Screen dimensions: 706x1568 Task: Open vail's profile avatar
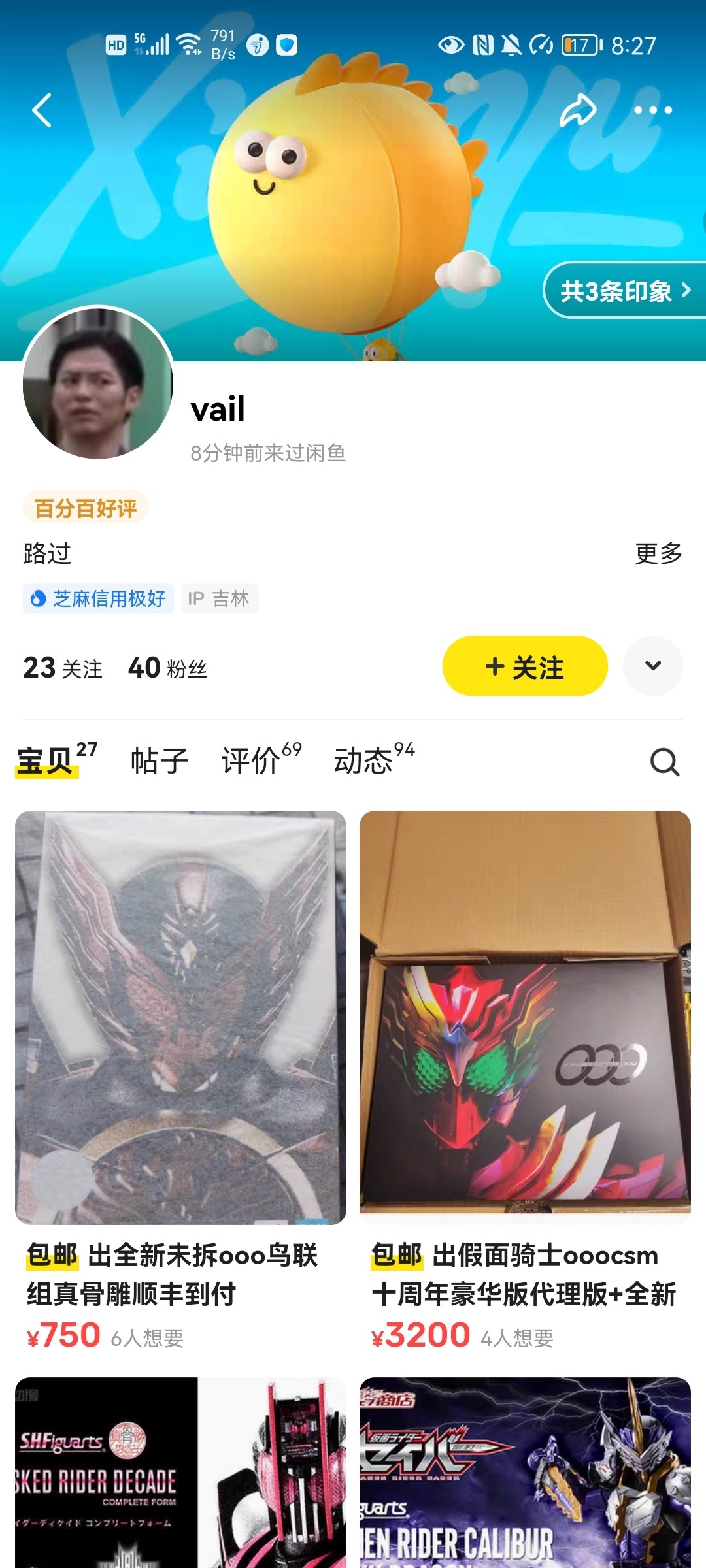click(x=98, y=383)
